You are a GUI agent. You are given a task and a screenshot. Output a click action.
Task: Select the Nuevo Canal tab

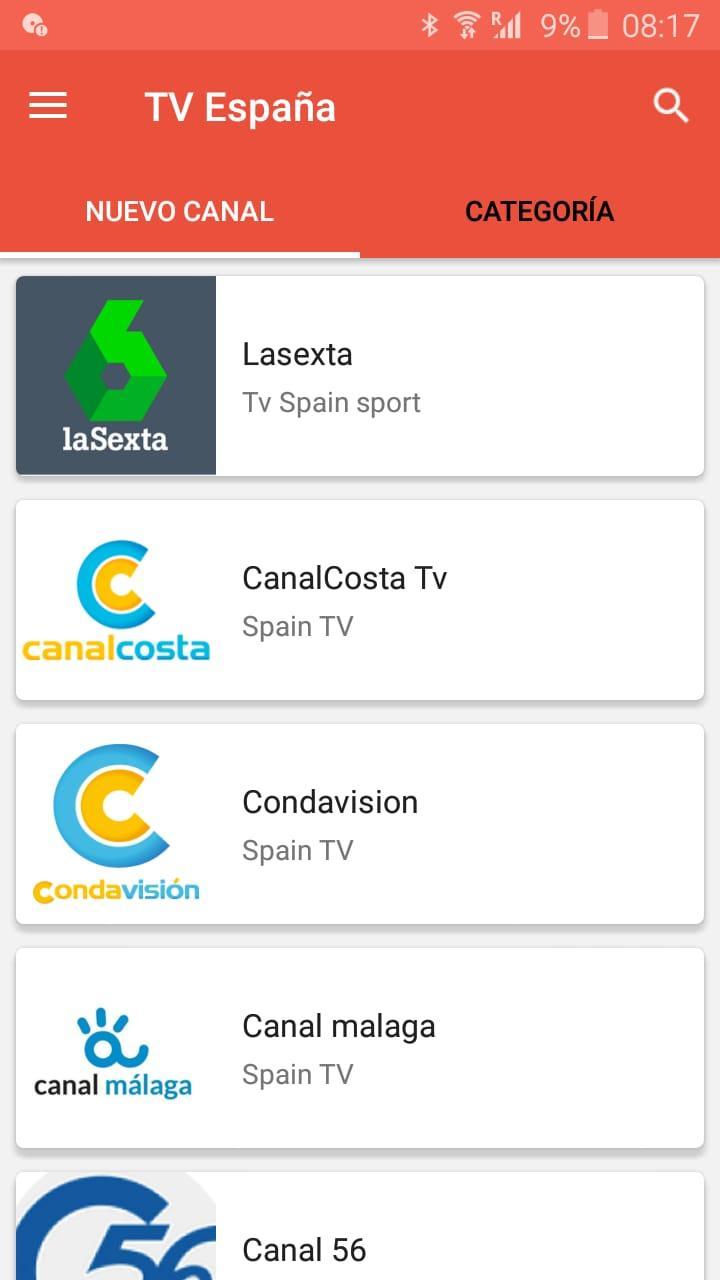pyautogui.click(x=180, y=211)
